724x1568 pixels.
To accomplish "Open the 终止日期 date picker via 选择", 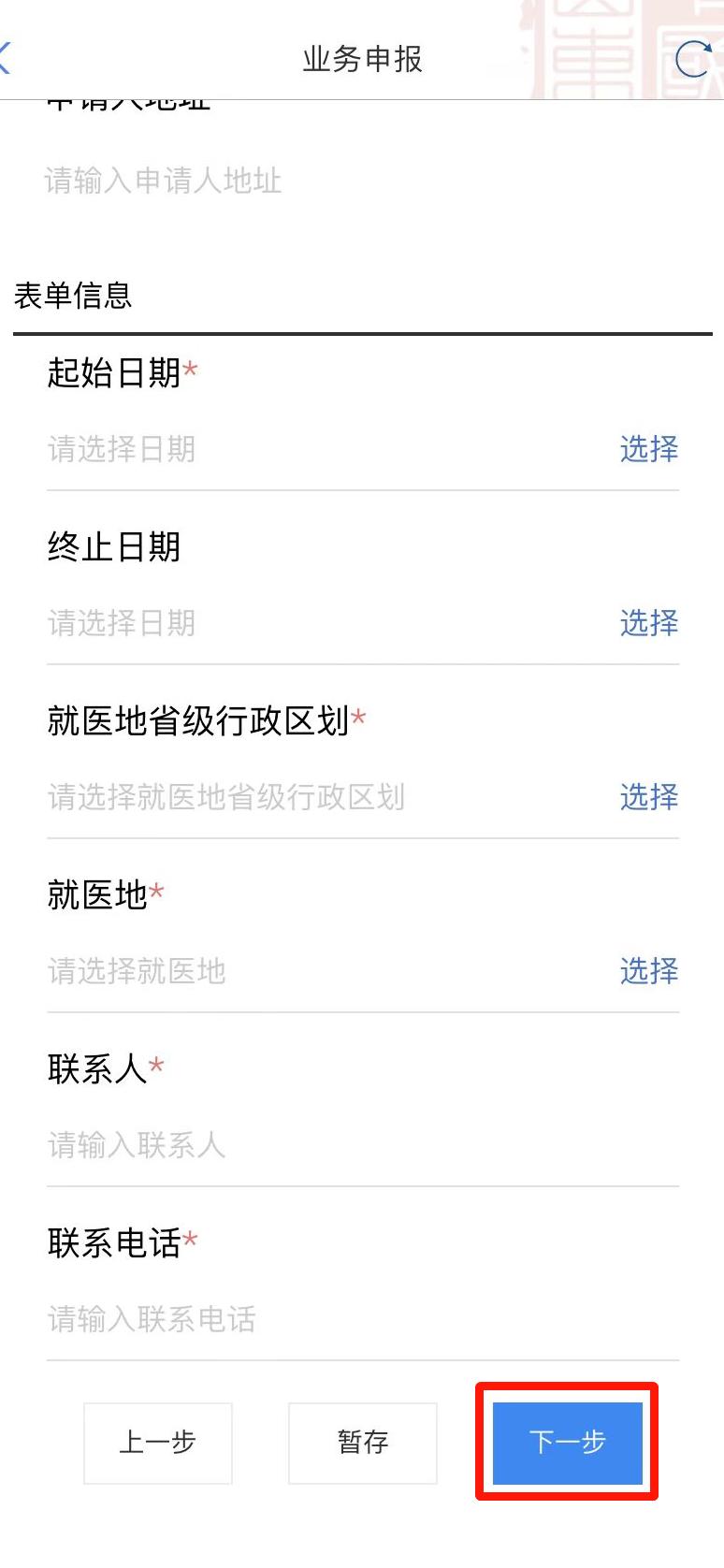I will tap(648, 623).
